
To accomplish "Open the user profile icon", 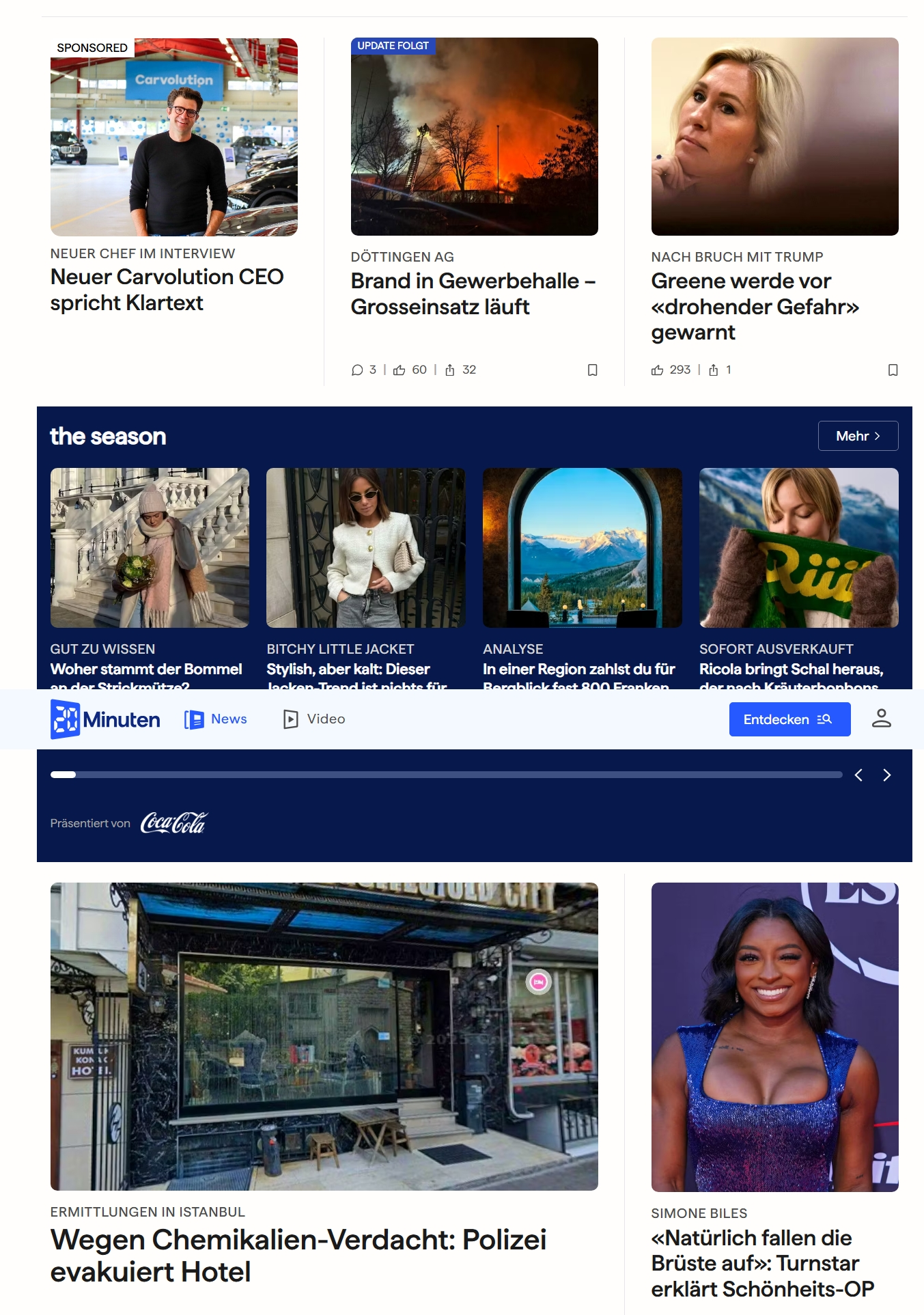I will (881, 719).
